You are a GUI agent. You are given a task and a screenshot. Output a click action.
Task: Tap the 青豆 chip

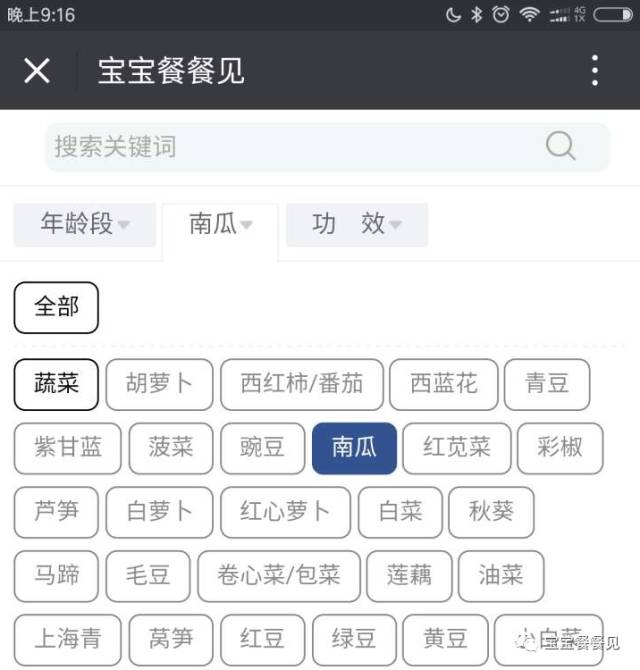[547, 384]
